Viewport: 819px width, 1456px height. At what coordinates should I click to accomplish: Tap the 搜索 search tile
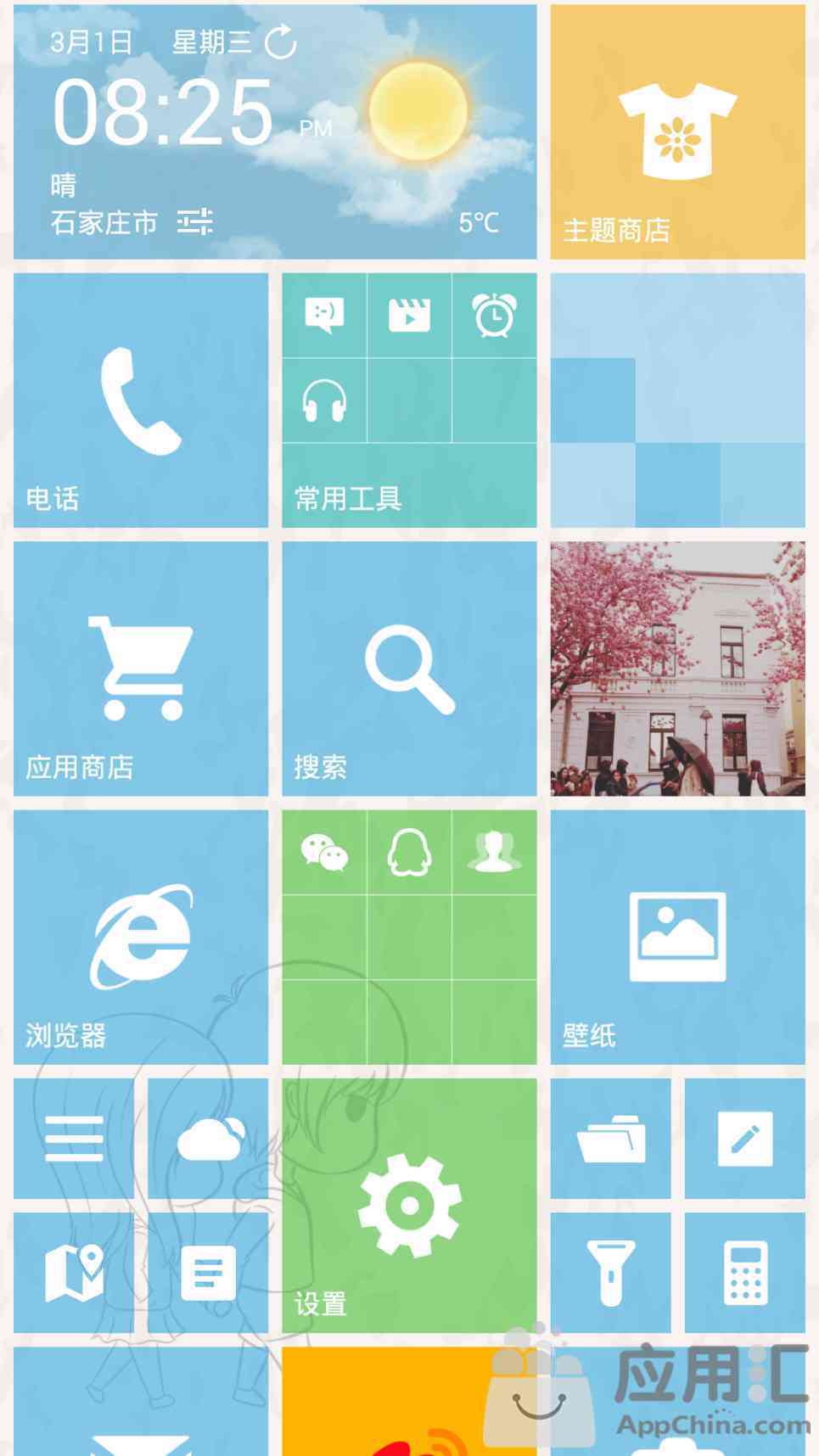click(x=409, y=669)
